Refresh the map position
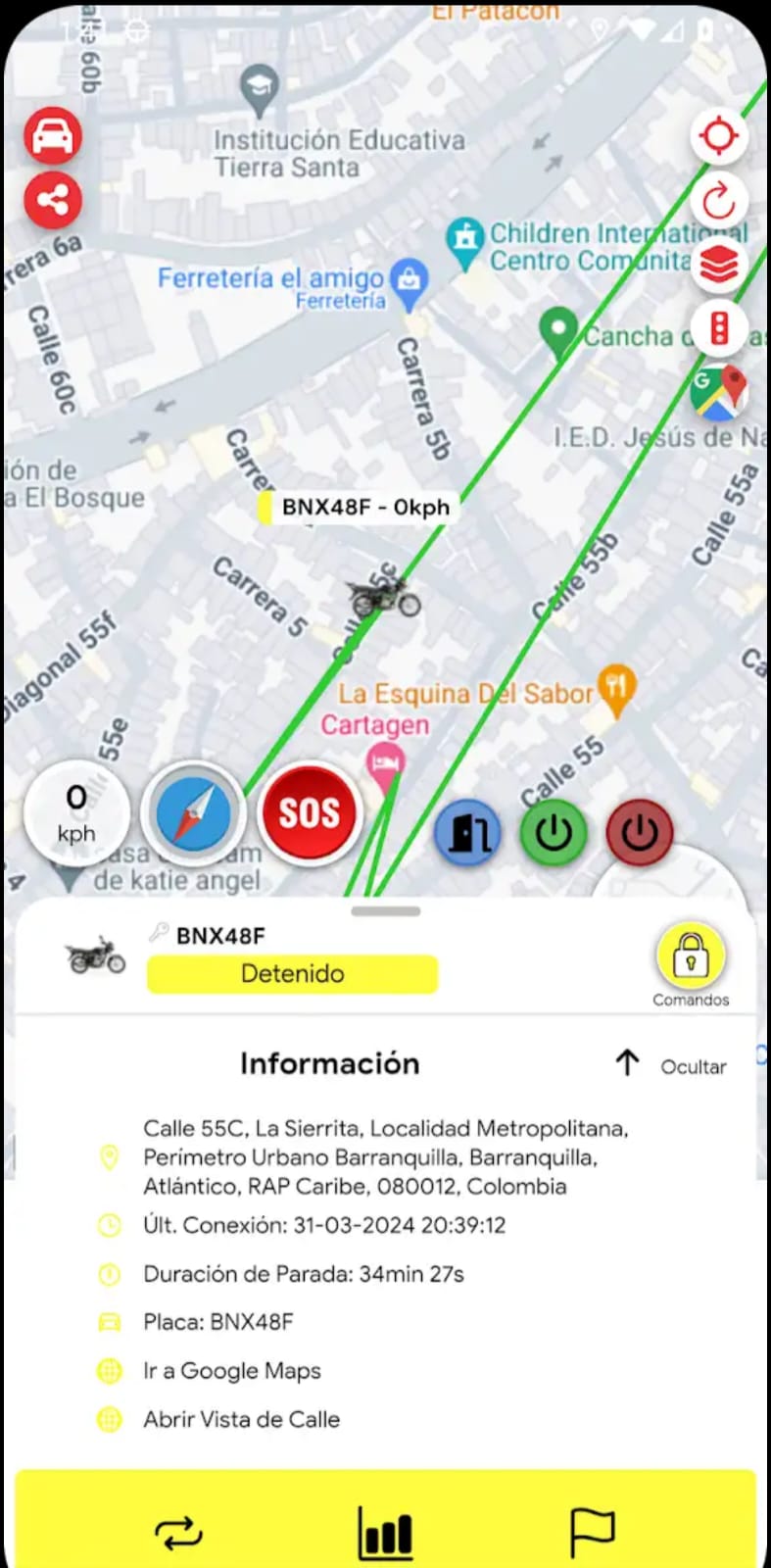The image size is (771, 1568). point(718,201)
